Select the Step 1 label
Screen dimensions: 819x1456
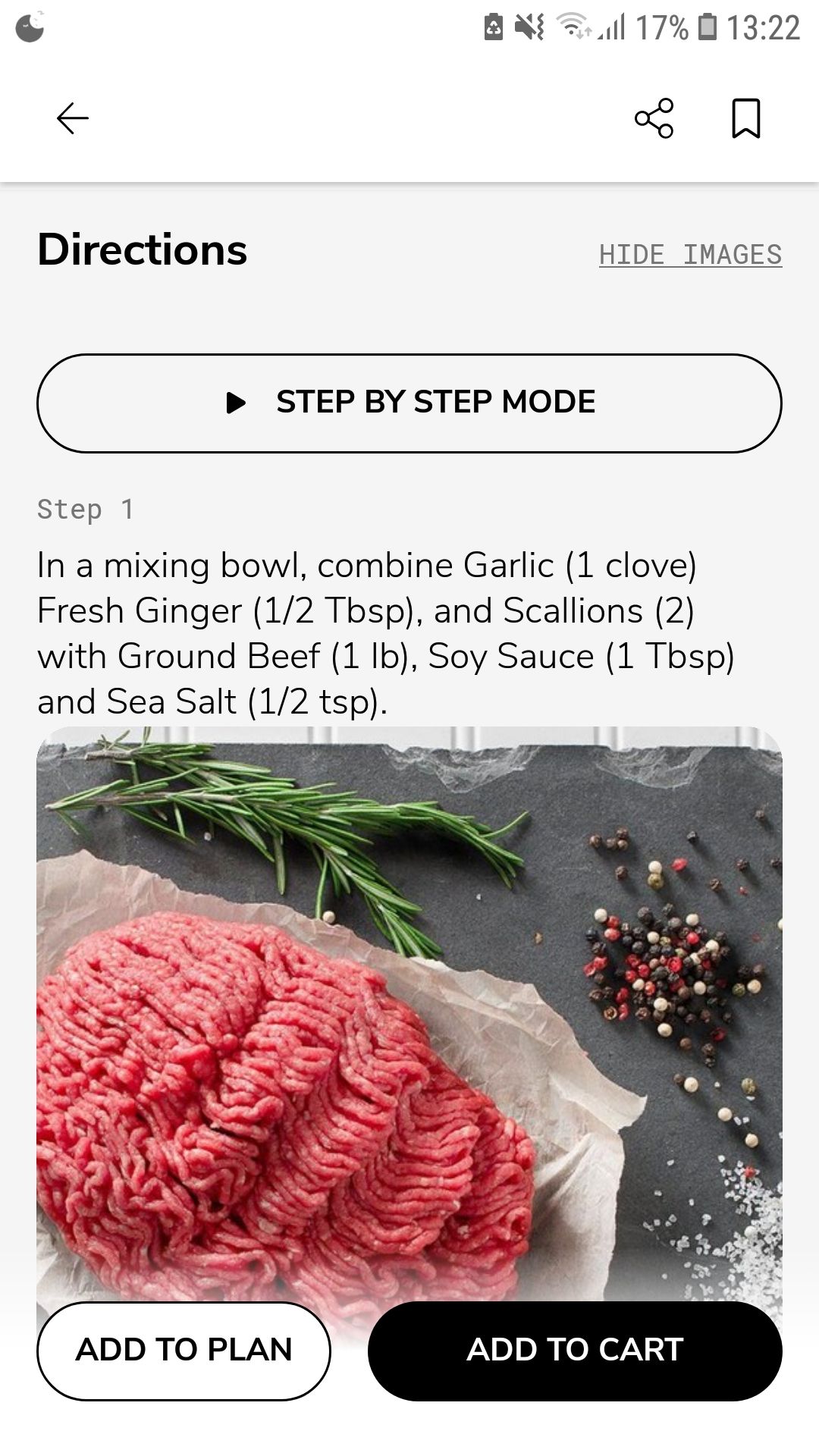coord(86,509)
